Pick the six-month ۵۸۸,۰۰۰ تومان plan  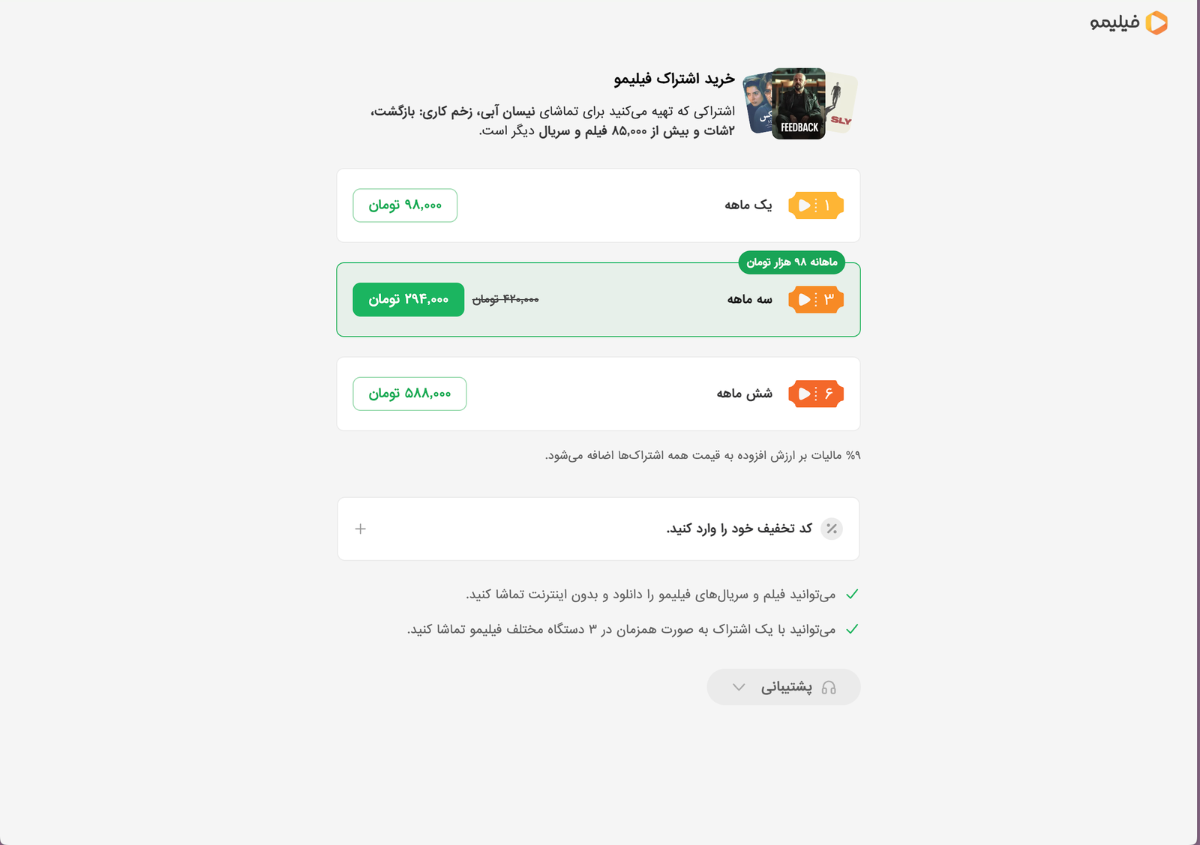(409, 393)
